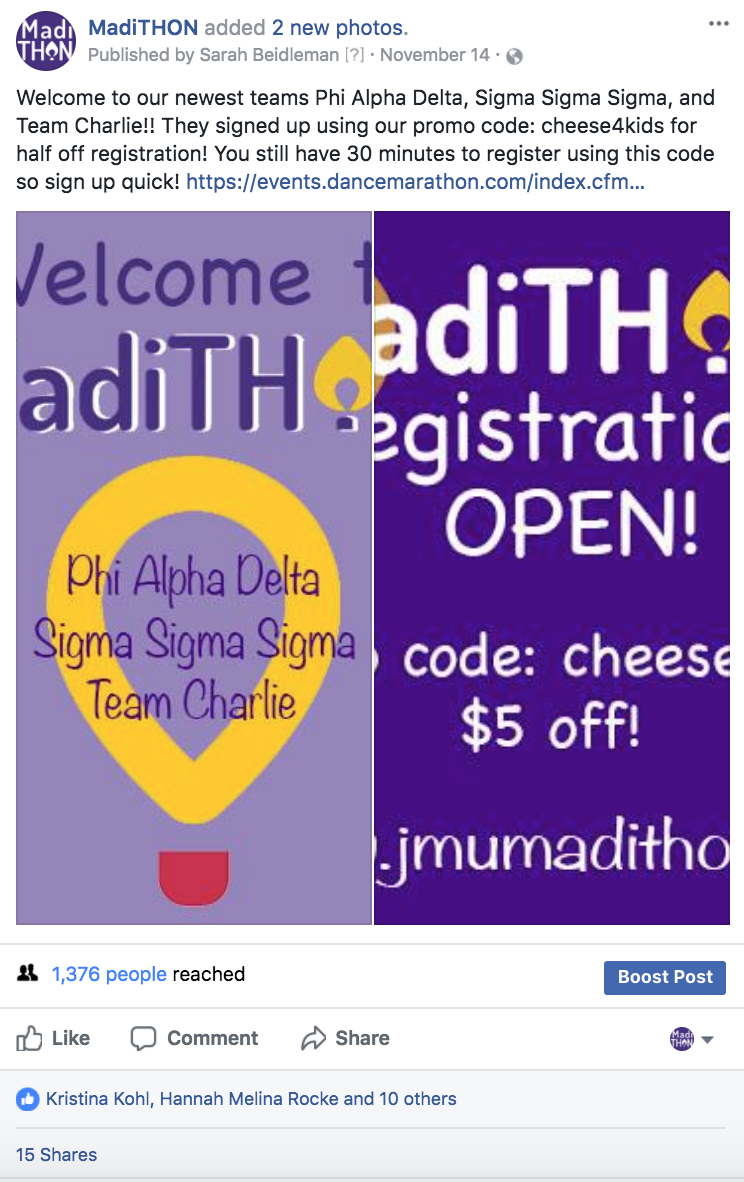Open the MadiTHON page name link
The image size is (744, 1182).
tap(143, 28)
